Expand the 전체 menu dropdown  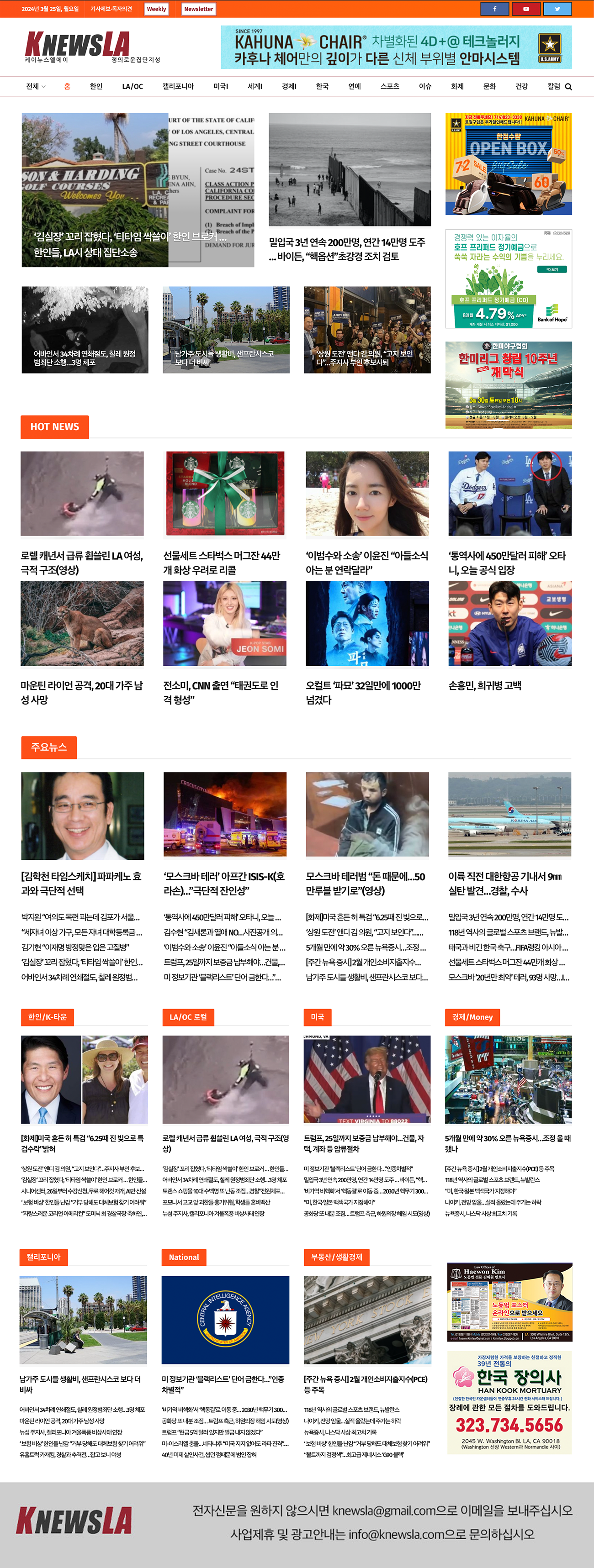(35, 86)
